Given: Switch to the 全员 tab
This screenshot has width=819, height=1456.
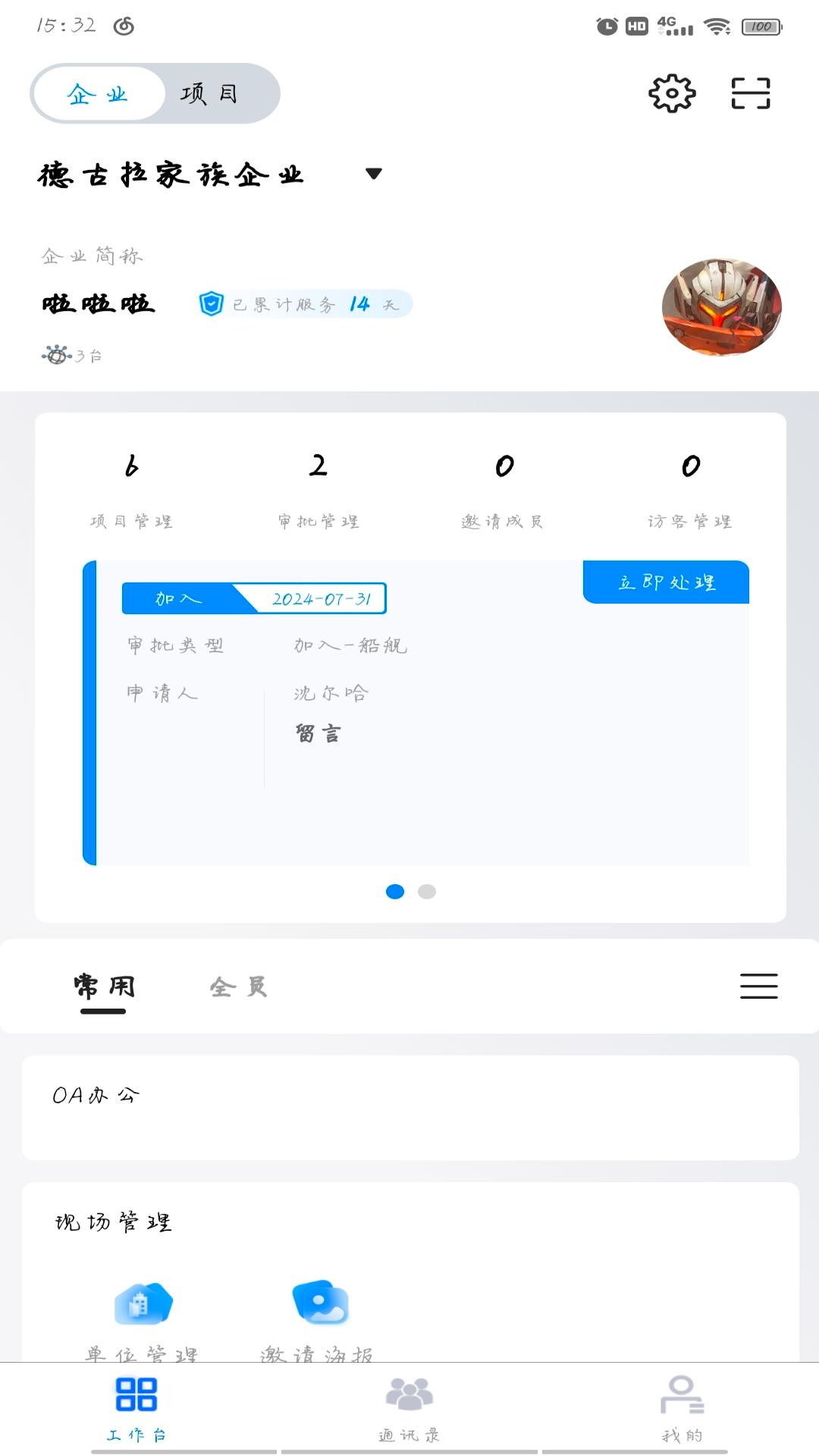Looking at the screenshot, I should [239, 986].
